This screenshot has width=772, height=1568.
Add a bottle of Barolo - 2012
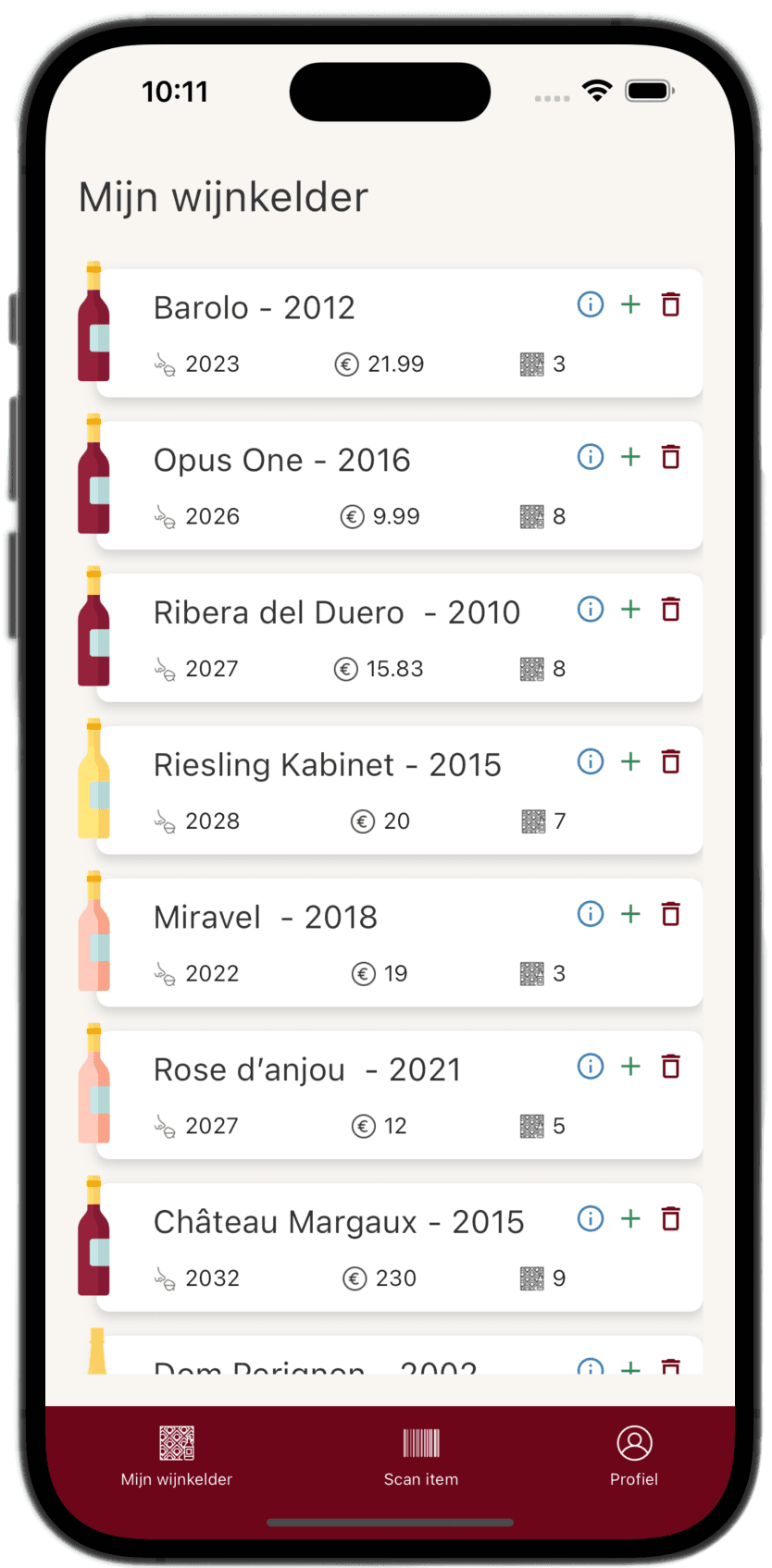point(630,304)
